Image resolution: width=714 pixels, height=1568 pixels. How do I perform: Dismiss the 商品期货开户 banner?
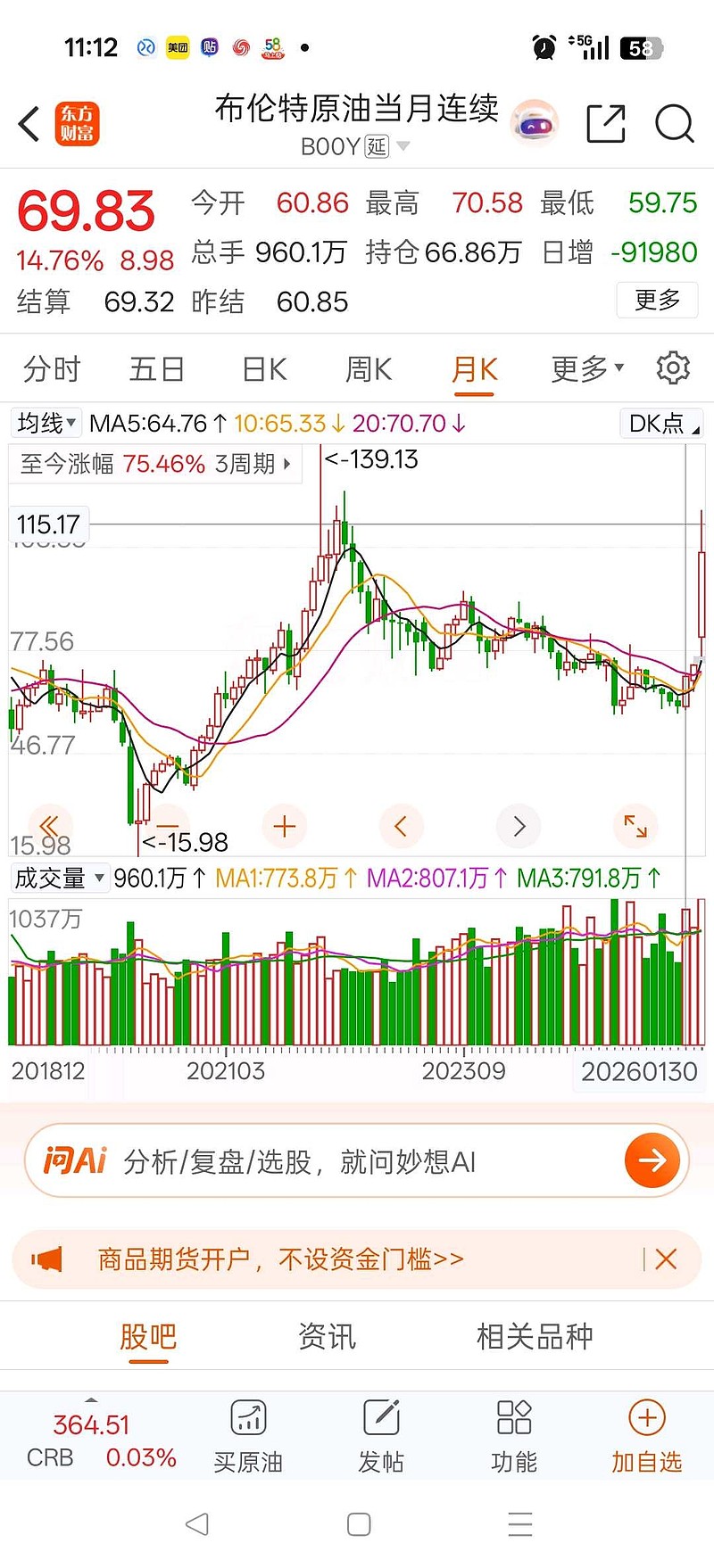pos(666,1259)
